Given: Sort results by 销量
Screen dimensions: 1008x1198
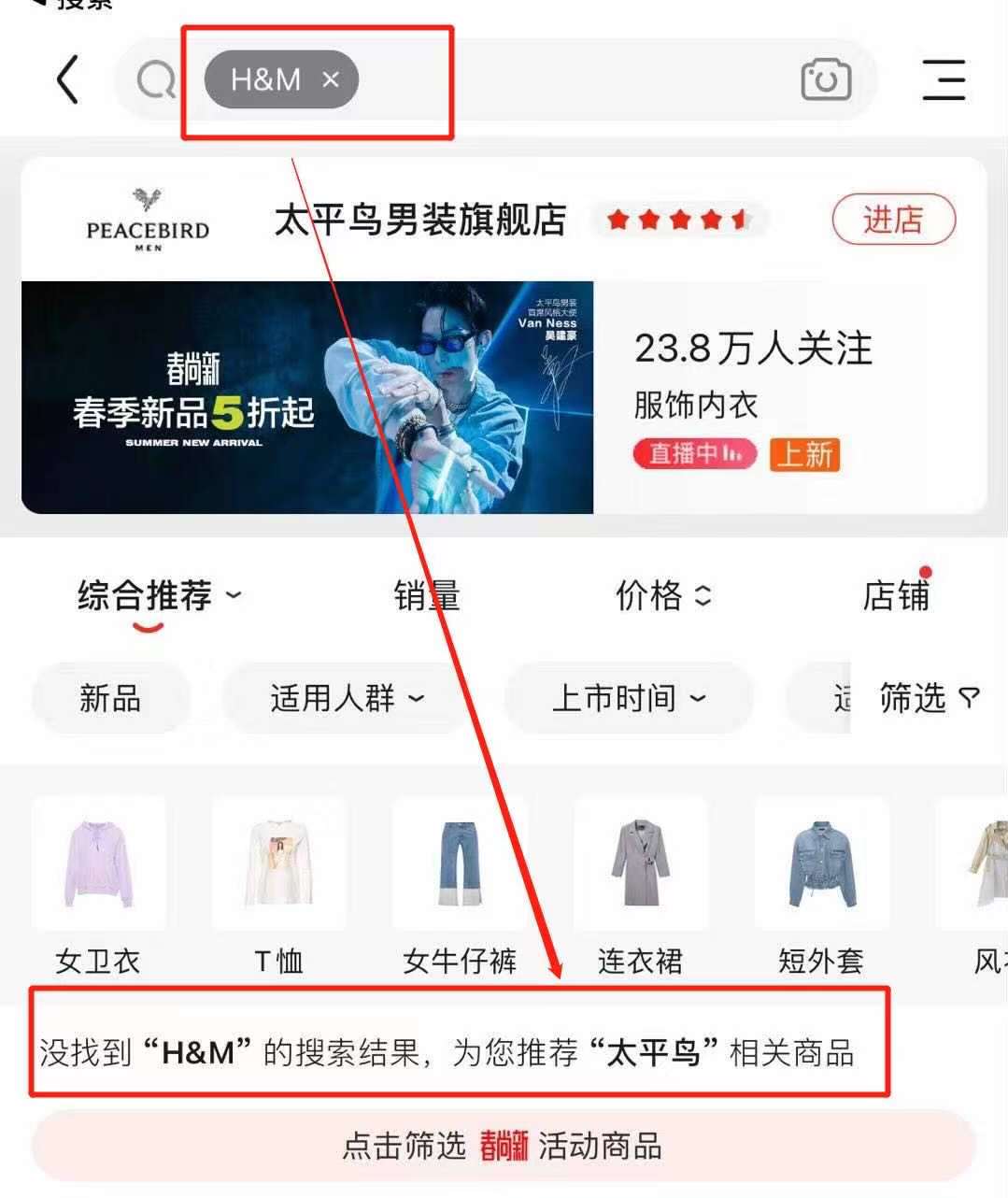Looking at the screenshot, I should pos(426,595).
